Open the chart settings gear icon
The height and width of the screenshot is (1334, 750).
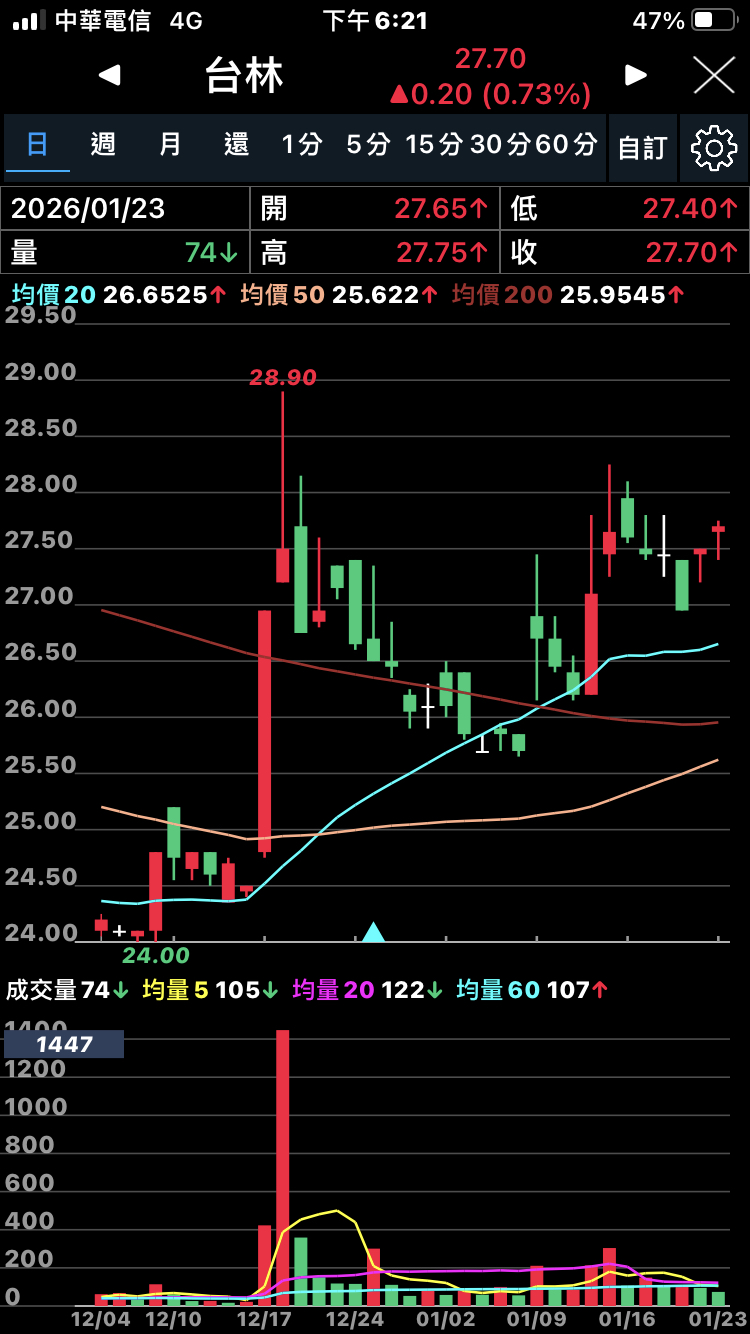[714, 146]
